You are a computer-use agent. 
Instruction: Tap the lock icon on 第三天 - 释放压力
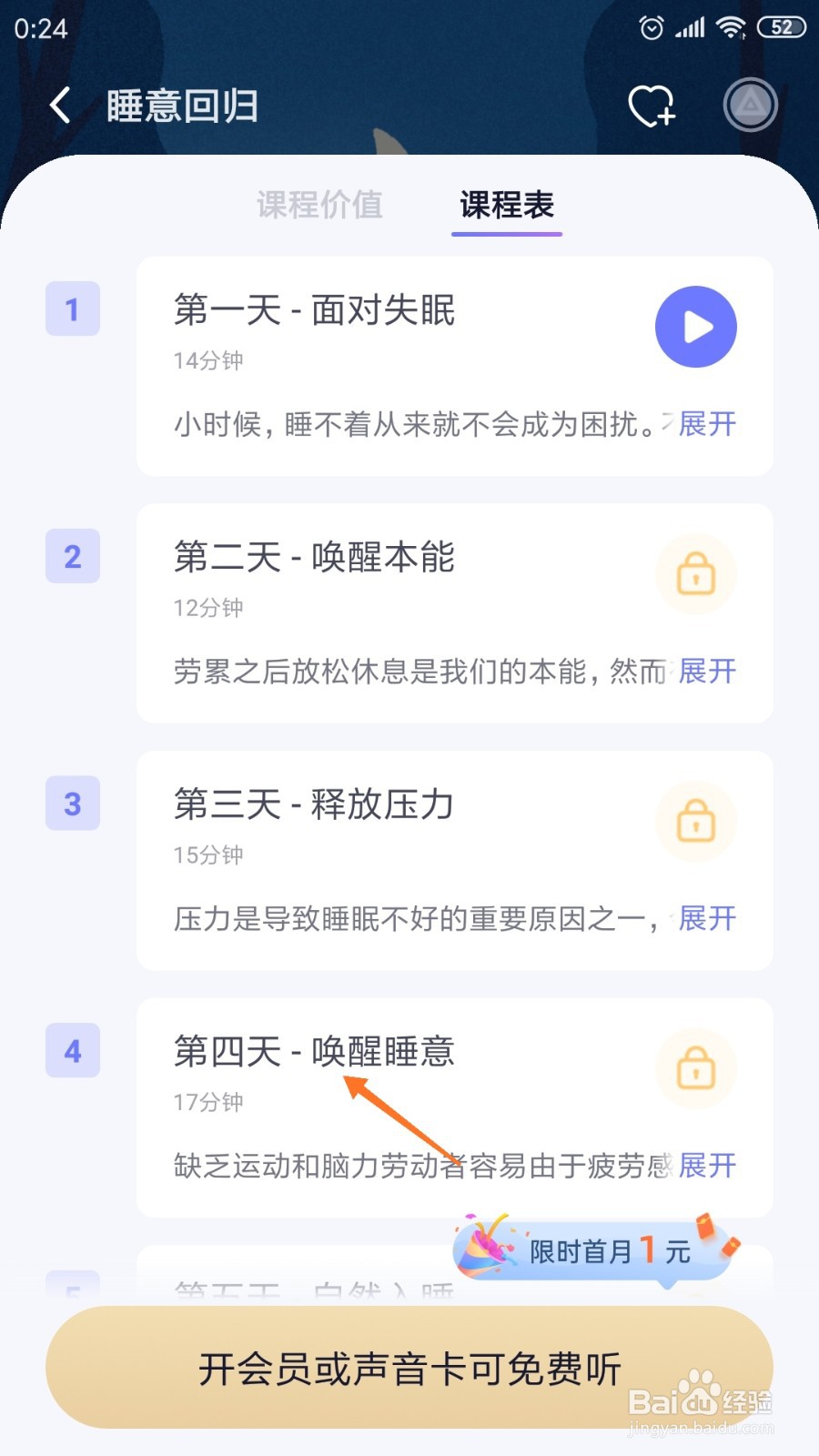696,823
